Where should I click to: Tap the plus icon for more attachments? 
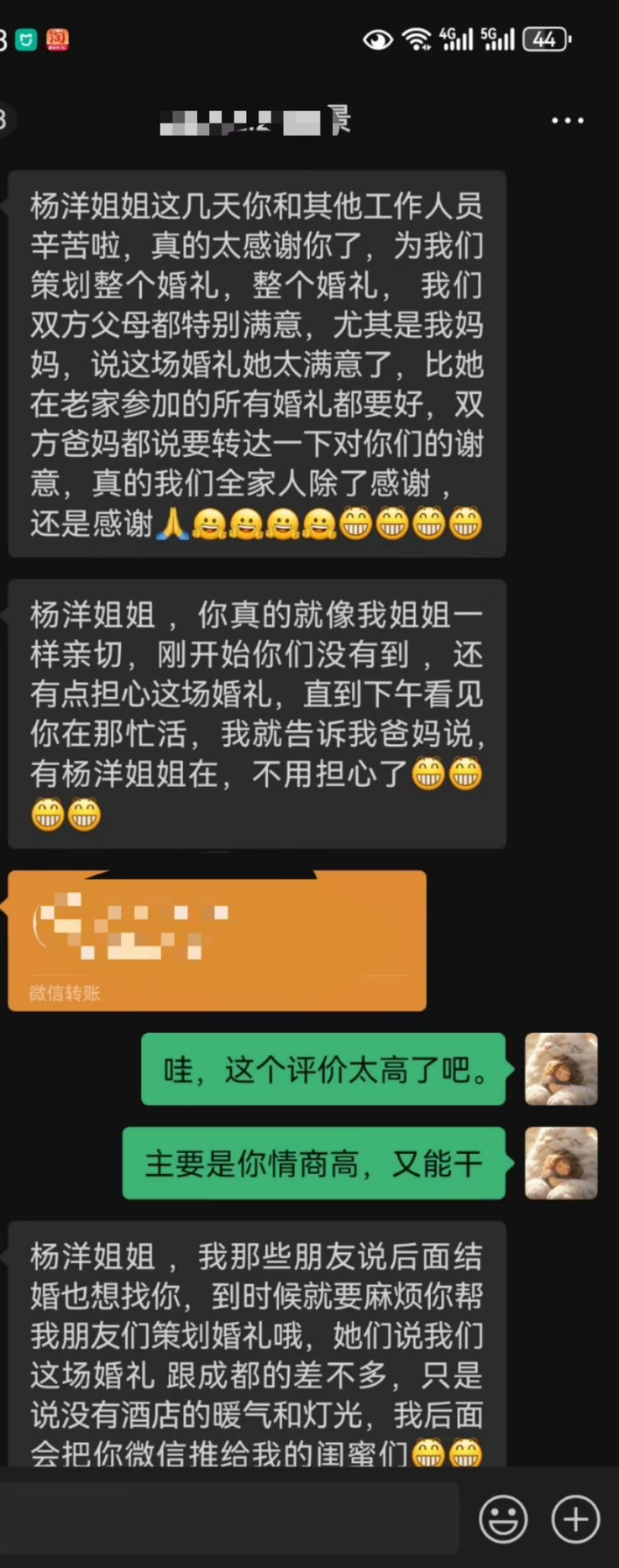point(575,1519)
